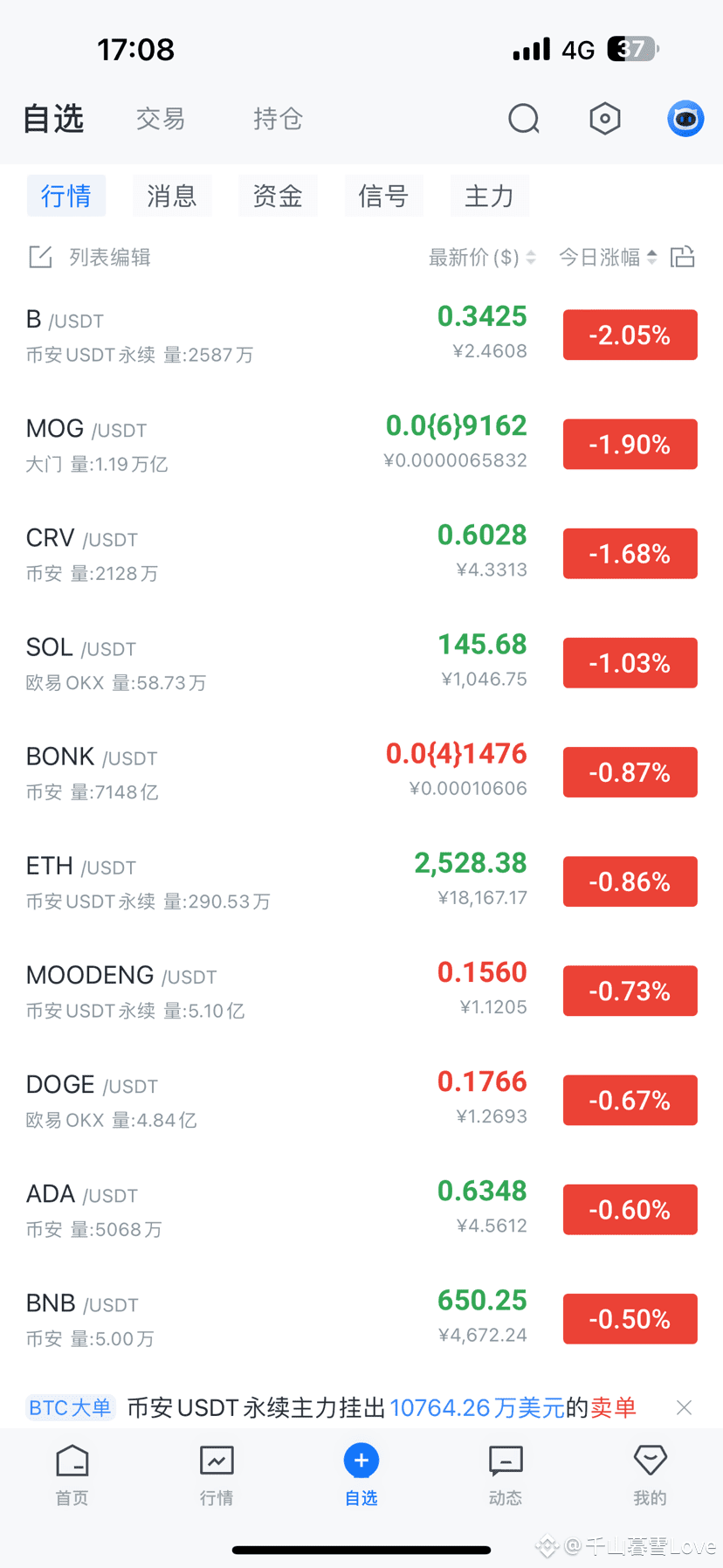
Task: Open the ETH/USDT row
Action: (x=361, y=881)
